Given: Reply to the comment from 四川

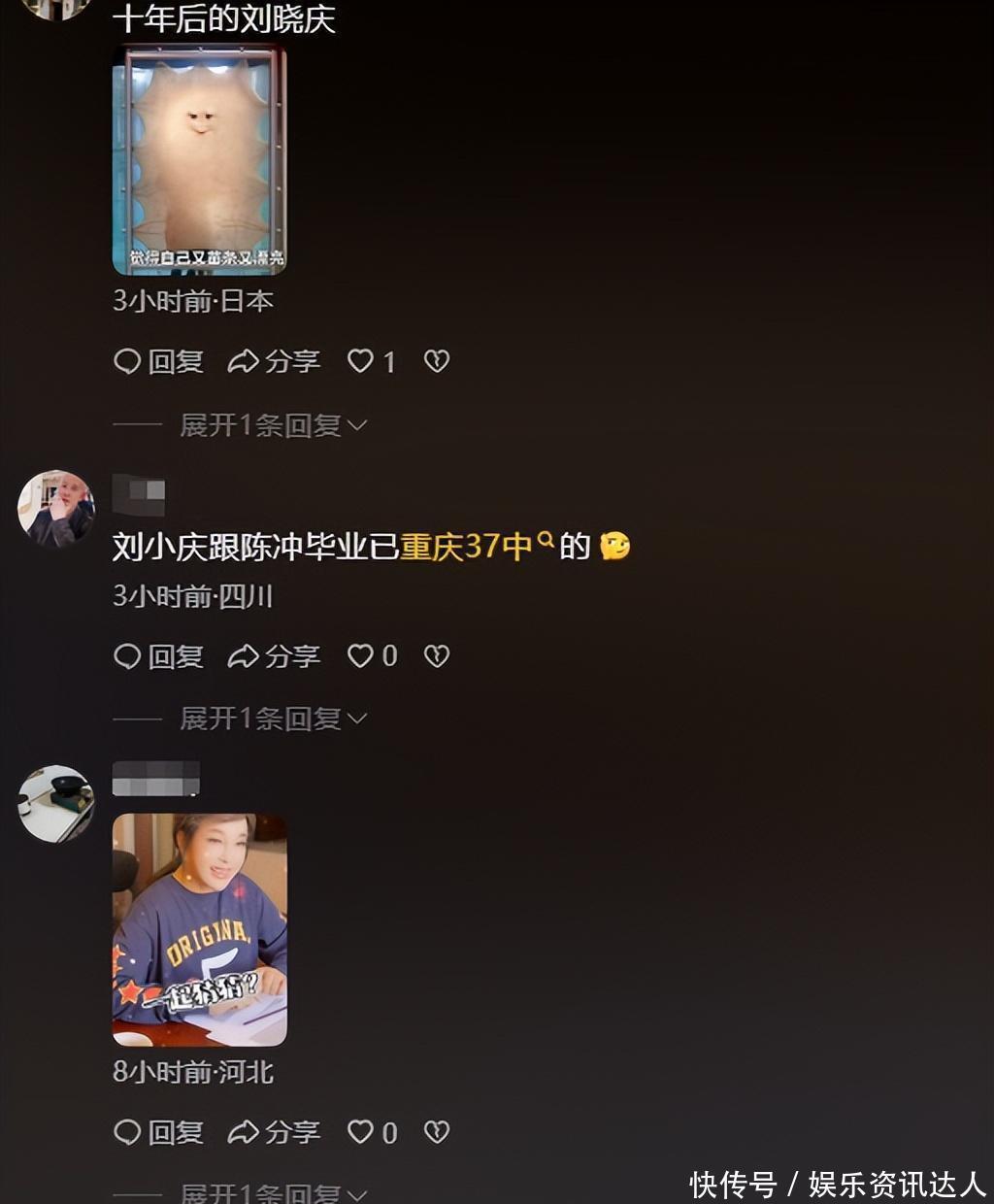Looking at the screenshot, I should click(x=159, y=657).
